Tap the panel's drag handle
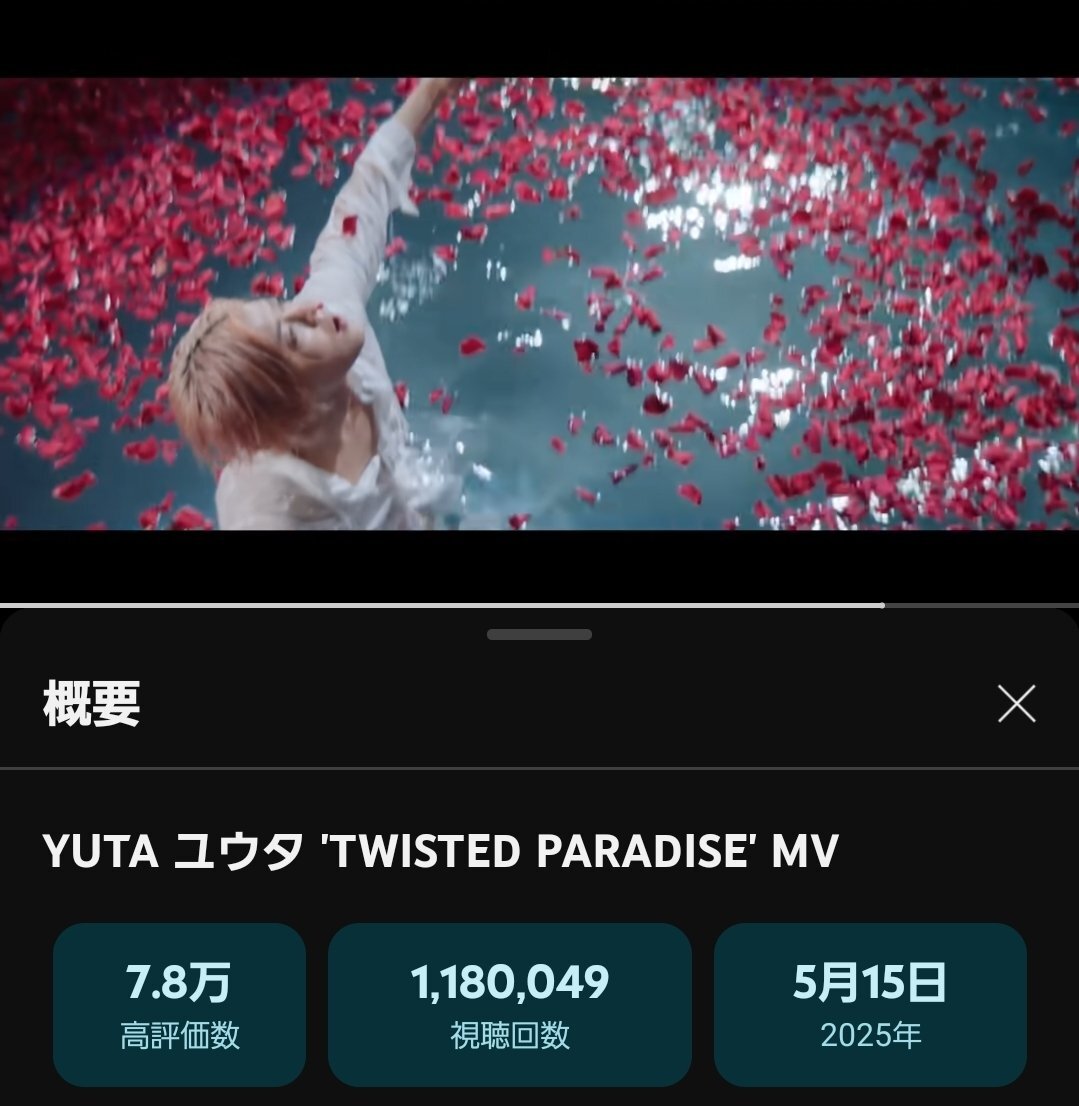The image size is (1079, 1106). (x=540, y=634)
